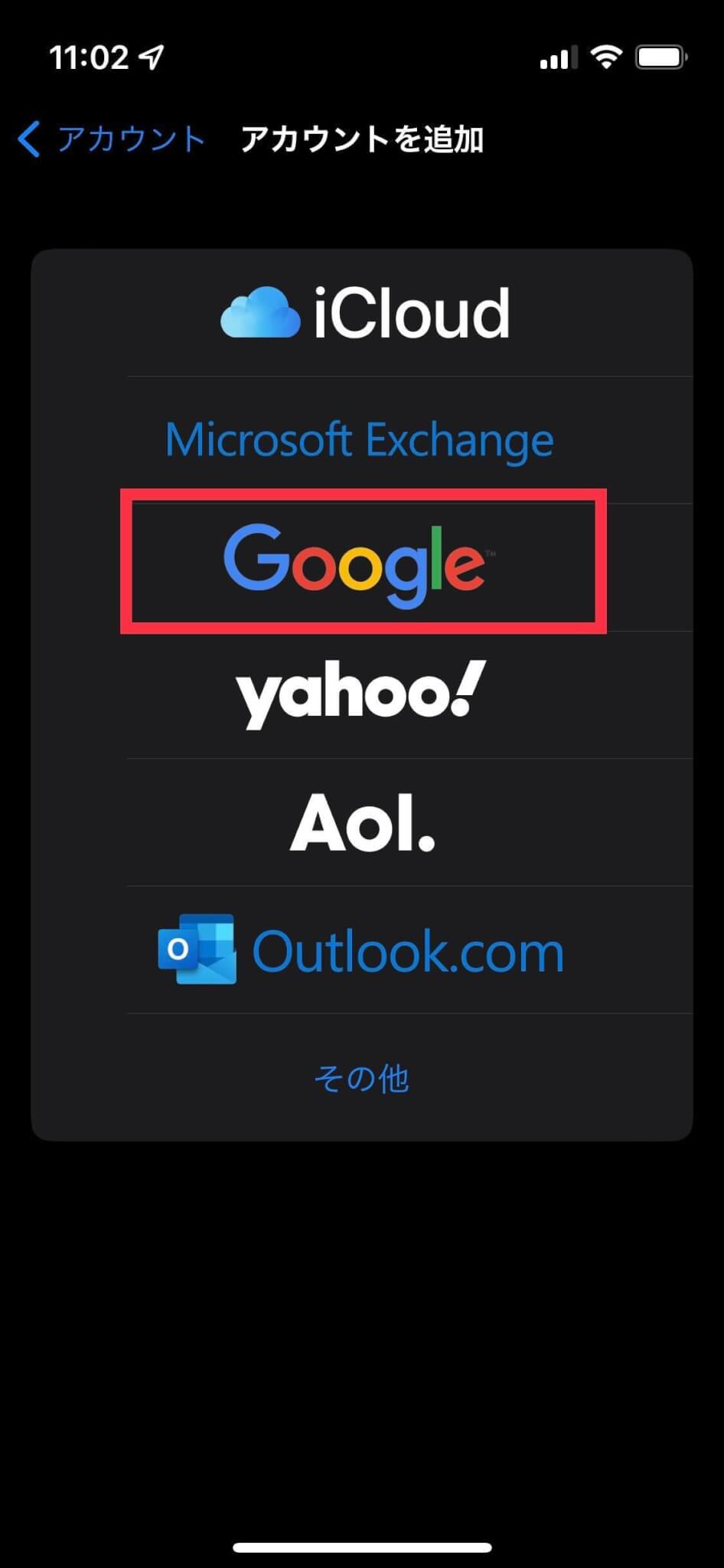Open その他 for other account types
The height and width of the screenshot is (1568, 724).
361,1078
